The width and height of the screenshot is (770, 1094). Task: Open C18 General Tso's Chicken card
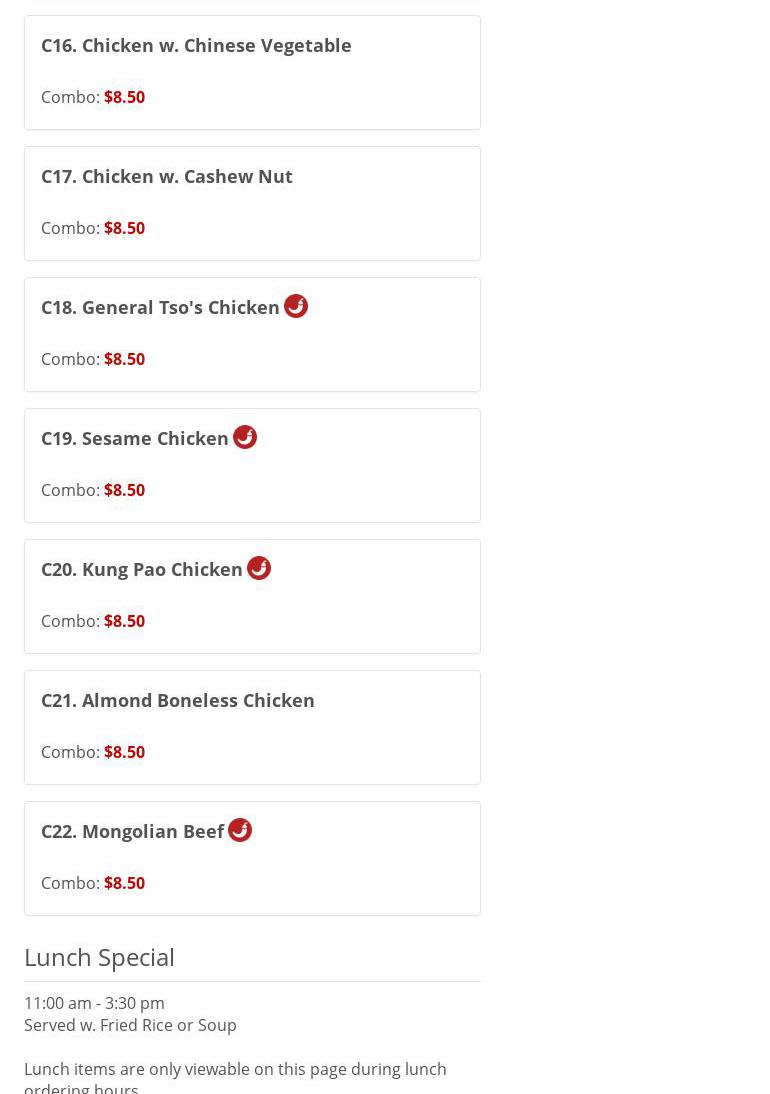point(160,308)
